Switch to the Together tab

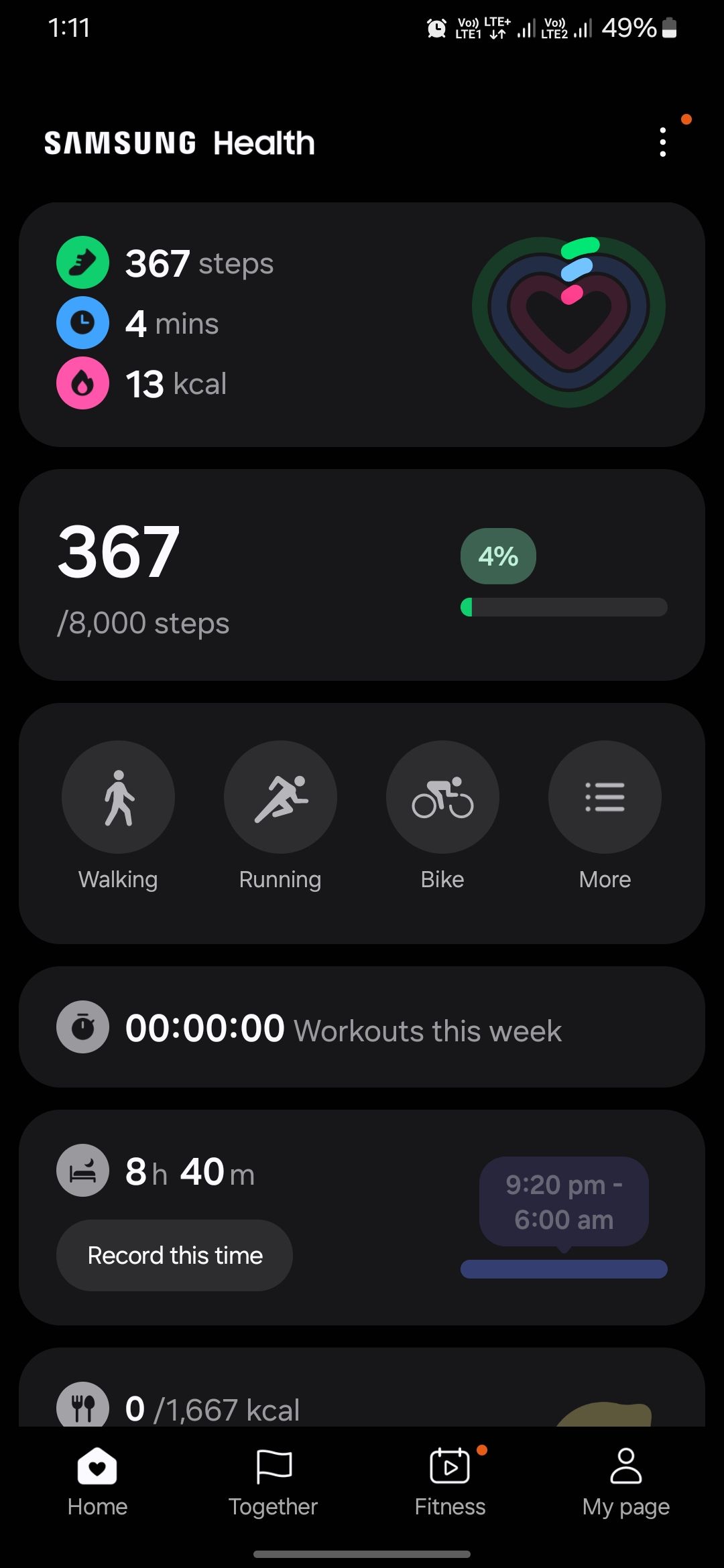[272, 1484]
